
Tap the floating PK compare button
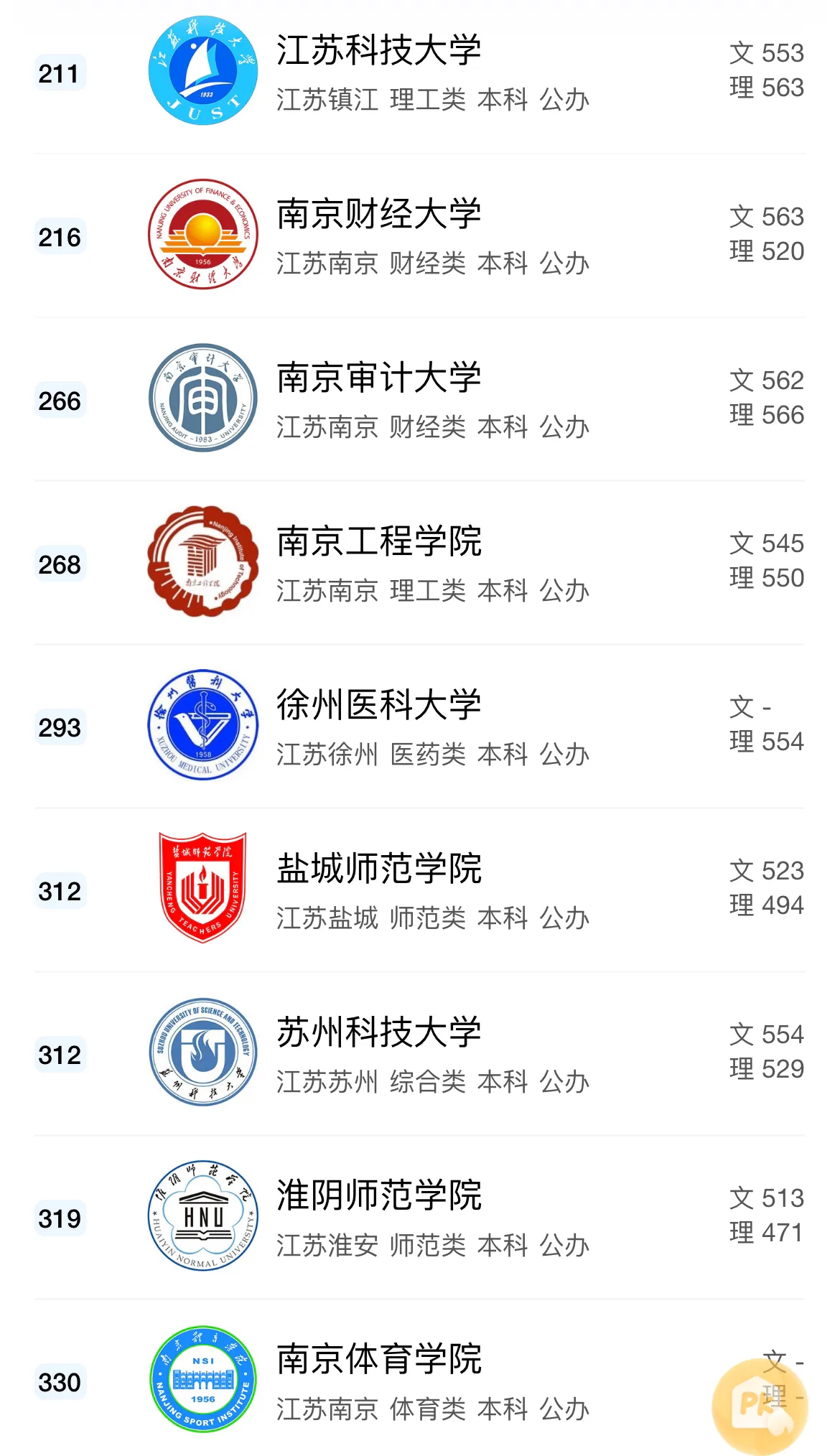tap(759, 1406)
